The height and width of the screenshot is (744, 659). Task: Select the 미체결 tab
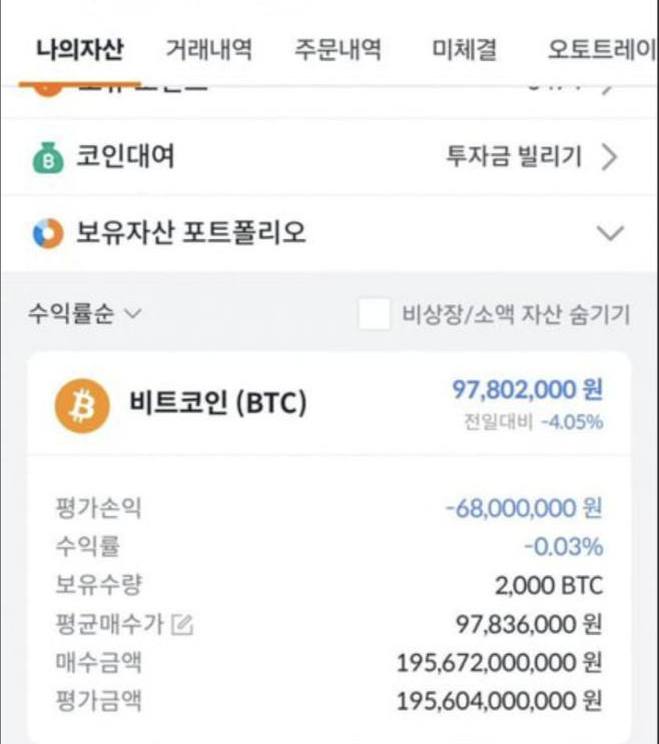(464, 49)
